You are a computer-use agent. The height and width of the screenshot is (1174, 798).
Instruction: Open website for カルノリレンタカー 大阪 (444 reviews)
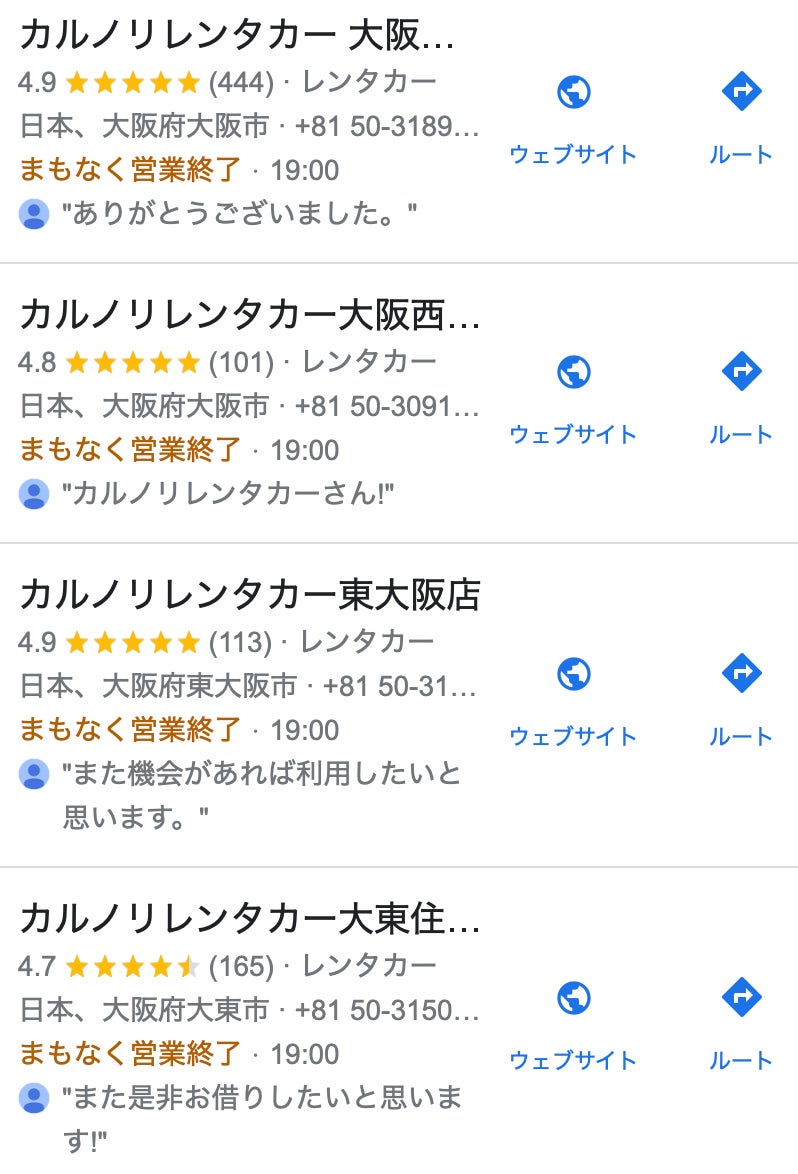pos(573,116)
